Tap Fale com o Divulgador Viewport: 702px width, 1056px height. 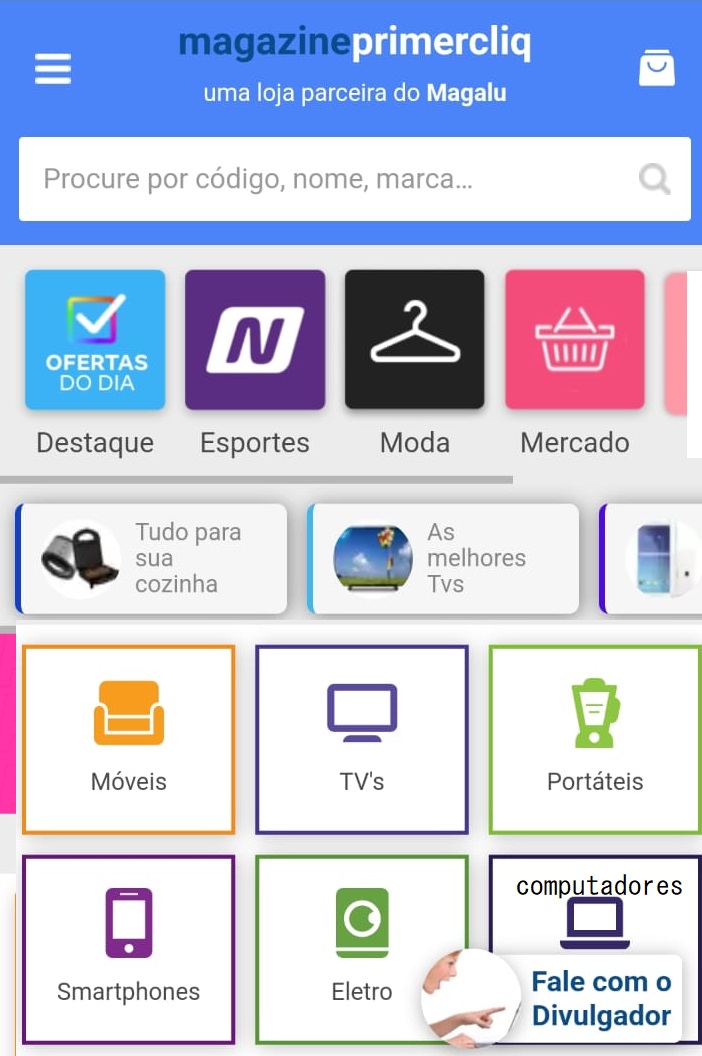[x=560, y=998]
